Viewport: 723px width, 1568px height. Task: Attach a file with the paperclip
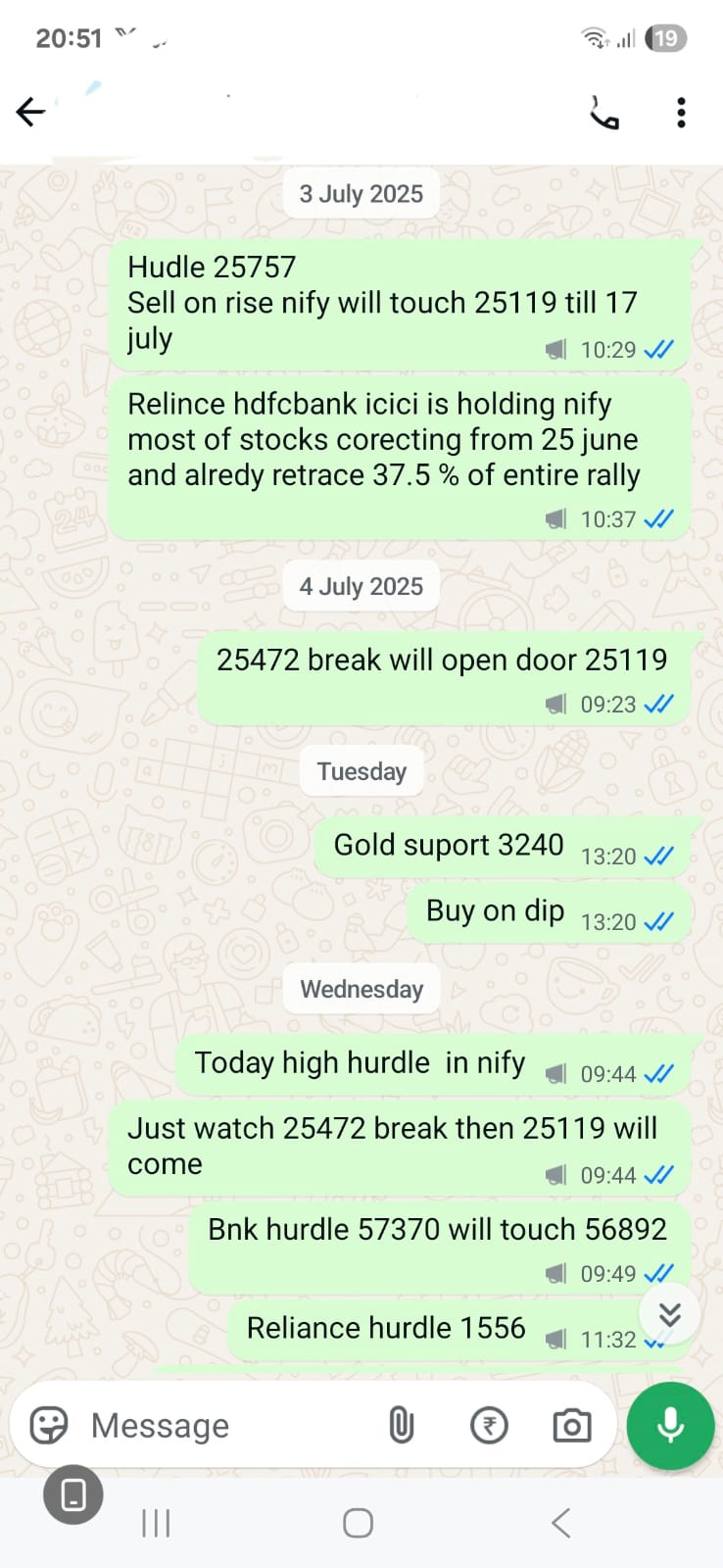[x=402, y=1426]
